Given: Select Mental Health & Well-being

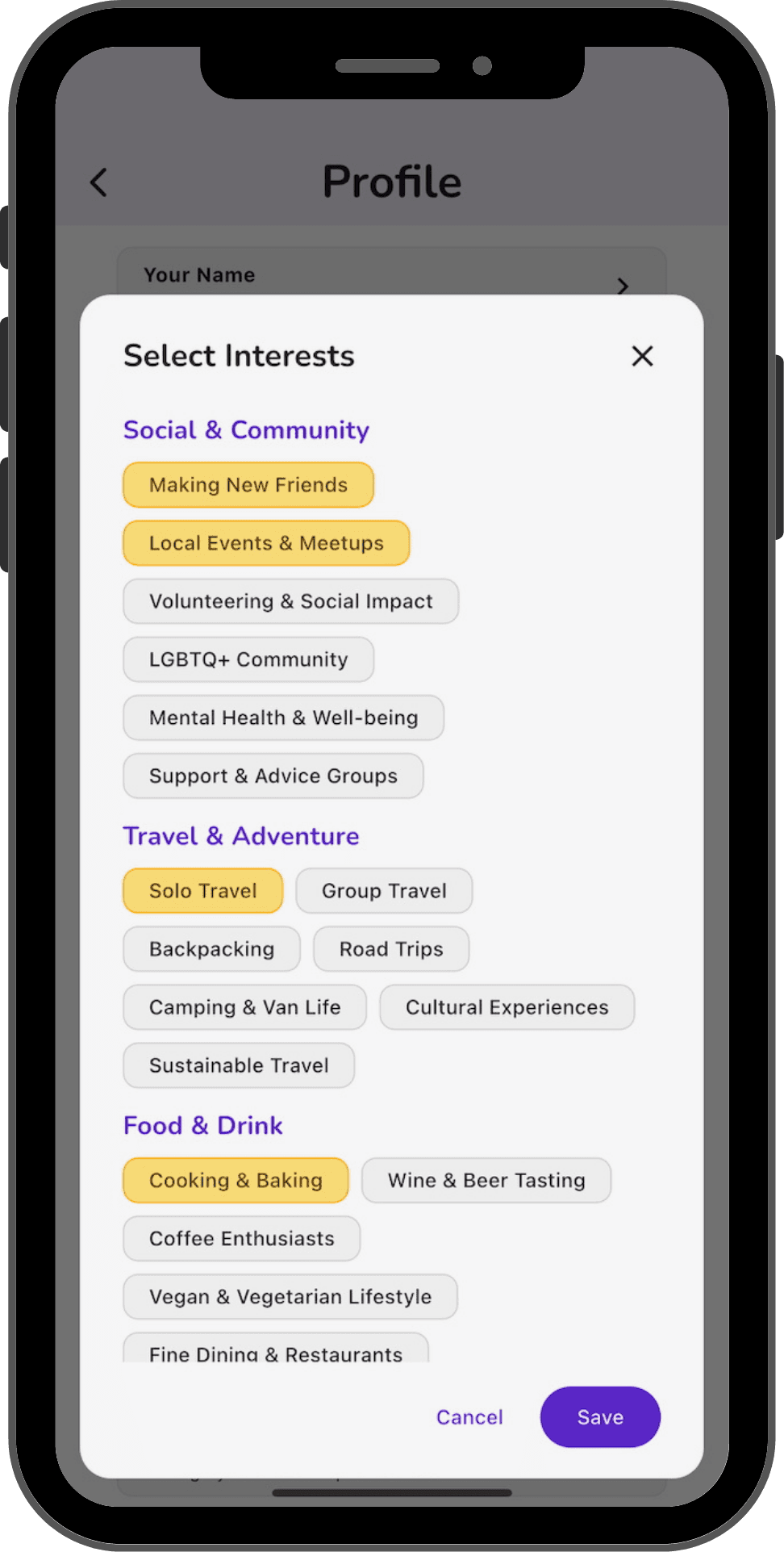Looking at the screenshot, I should coord(283,717).
